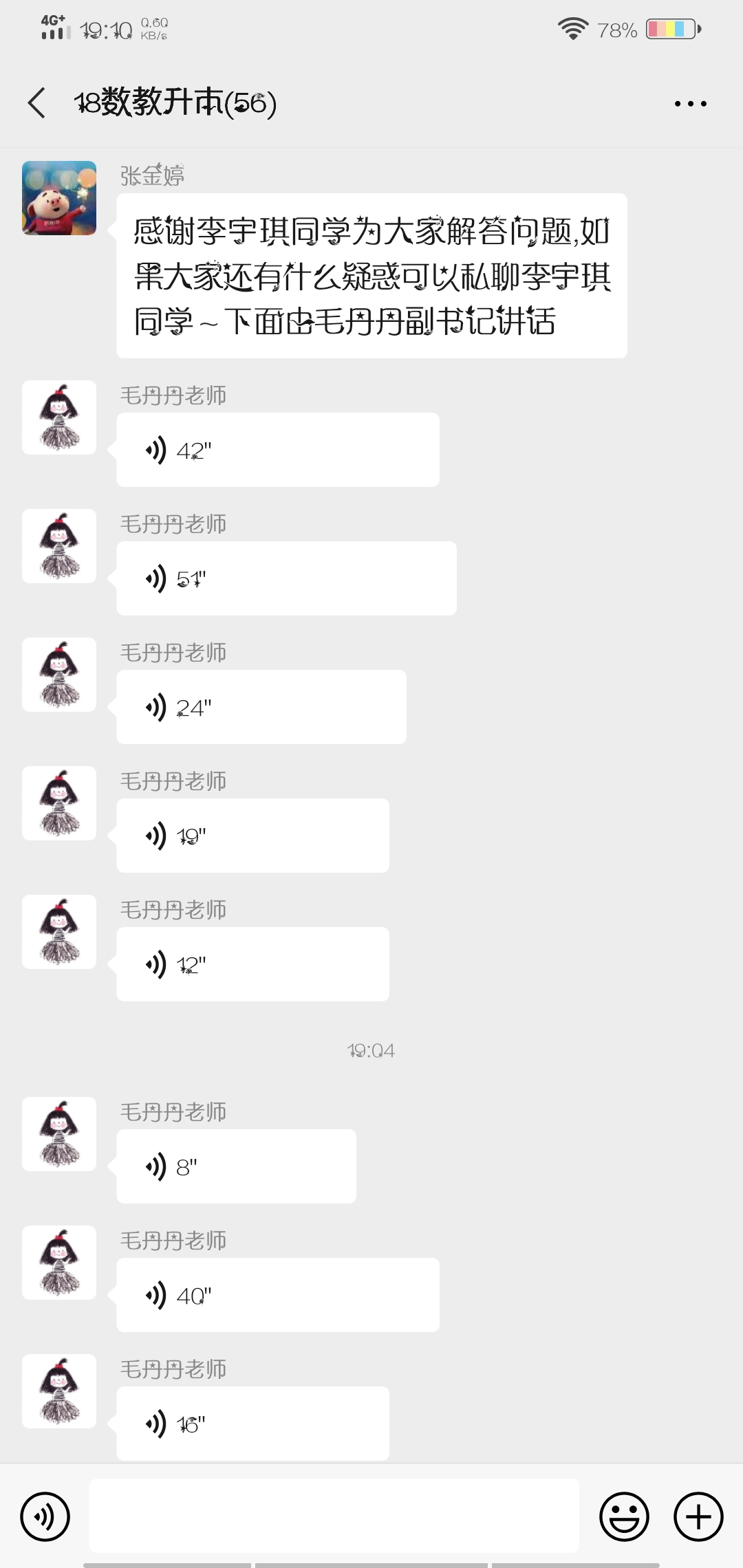Focus the message text field
Image resolution: width=743 pixels, height=1568 pixels.
[x=334, y=1516]
